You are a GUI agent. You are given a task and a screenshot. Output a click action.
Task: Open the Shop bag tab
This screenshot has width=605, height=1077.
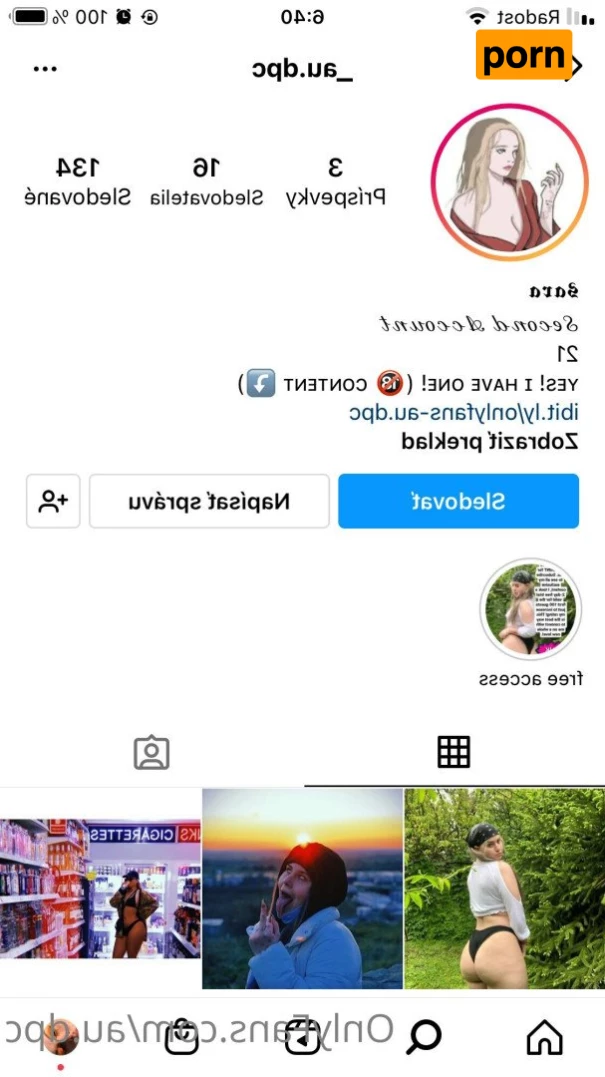[181, 1037]
